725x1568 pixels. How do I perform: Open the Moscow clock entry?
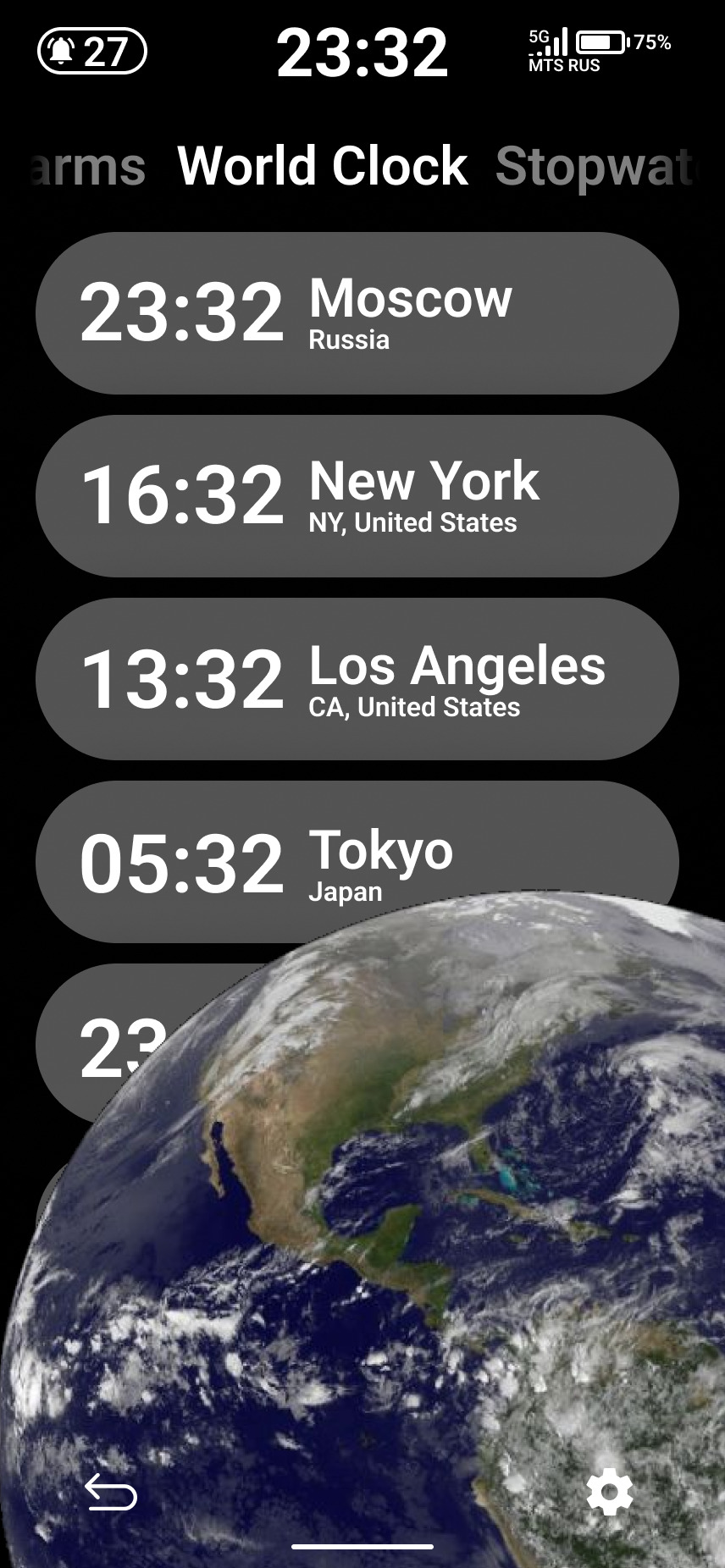pyautogui.click(x=357, y=313)
